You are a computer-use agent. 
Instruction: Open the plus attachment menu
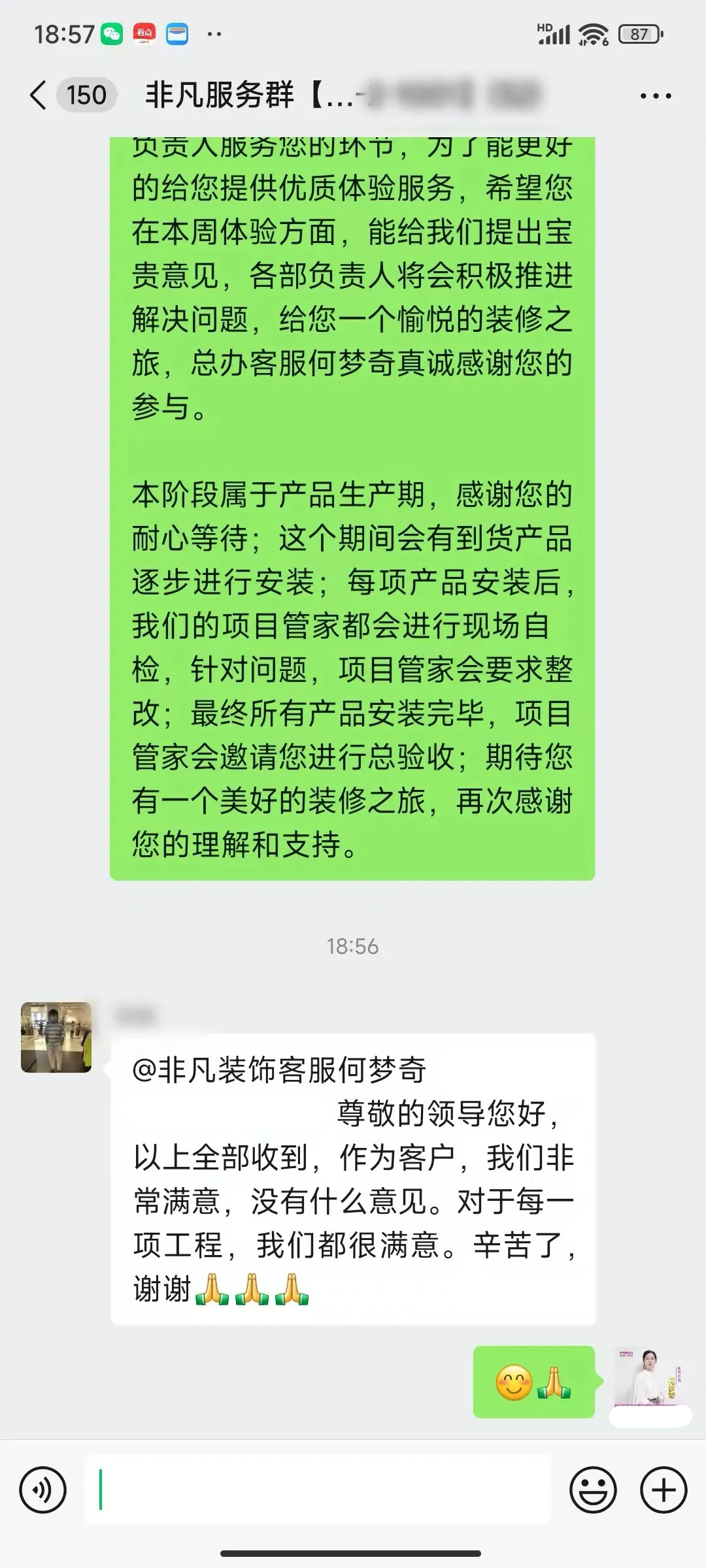pyautogui.click(x=664, y=1491)
